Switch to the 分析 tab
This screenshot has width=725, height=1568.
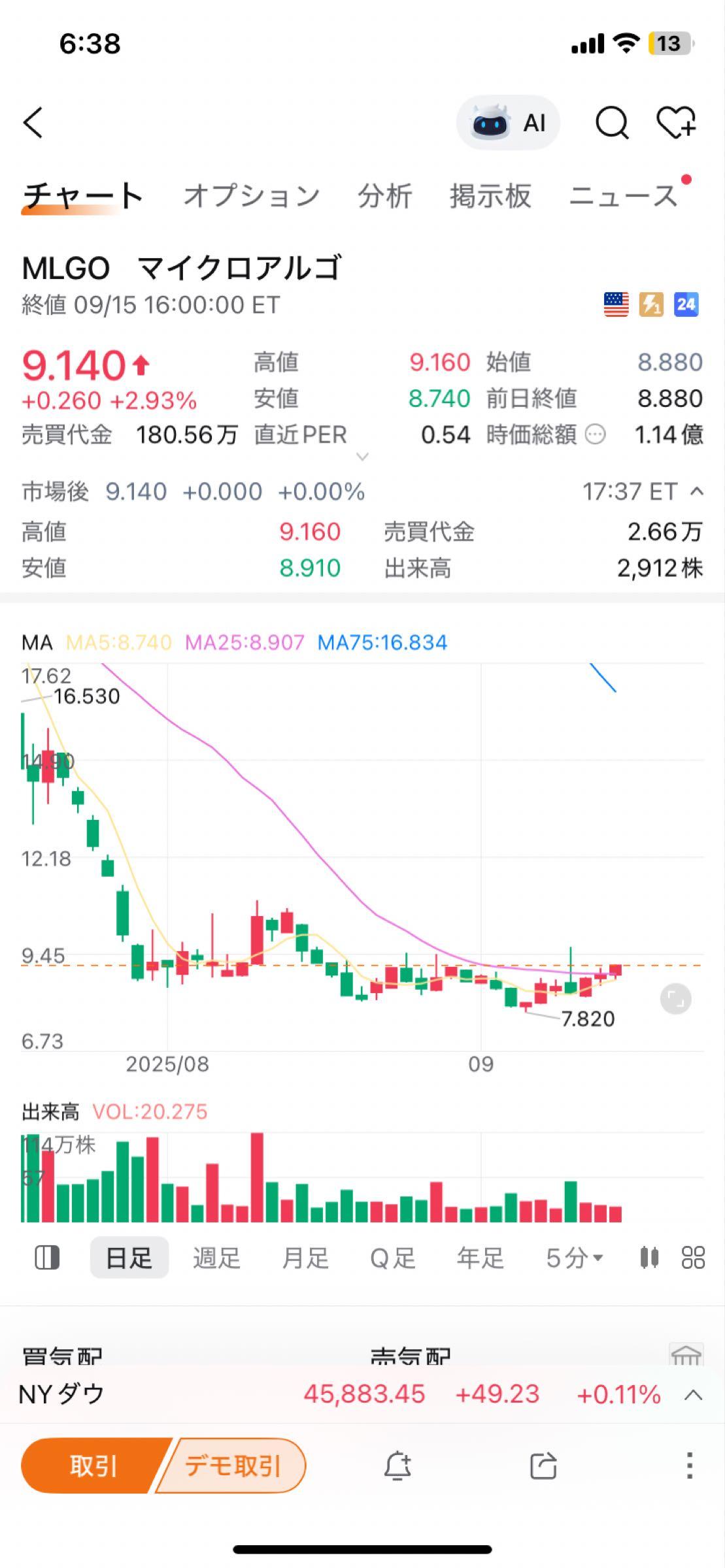(384, 196)
